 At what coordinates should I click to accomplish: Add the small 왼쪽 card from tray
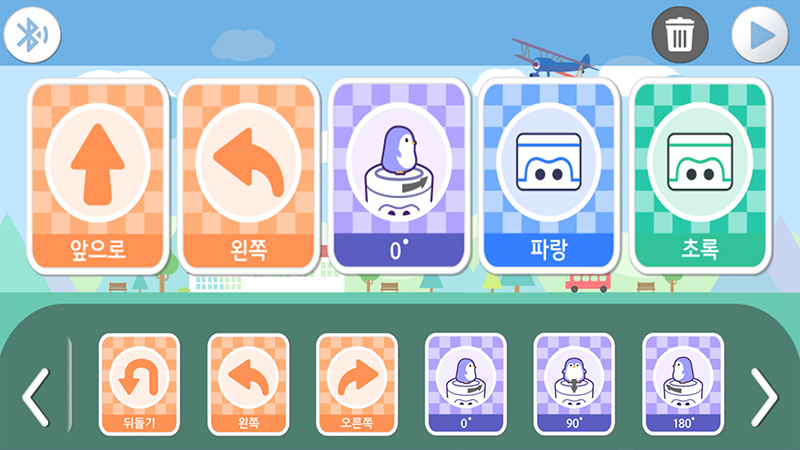tap(248, 384)
